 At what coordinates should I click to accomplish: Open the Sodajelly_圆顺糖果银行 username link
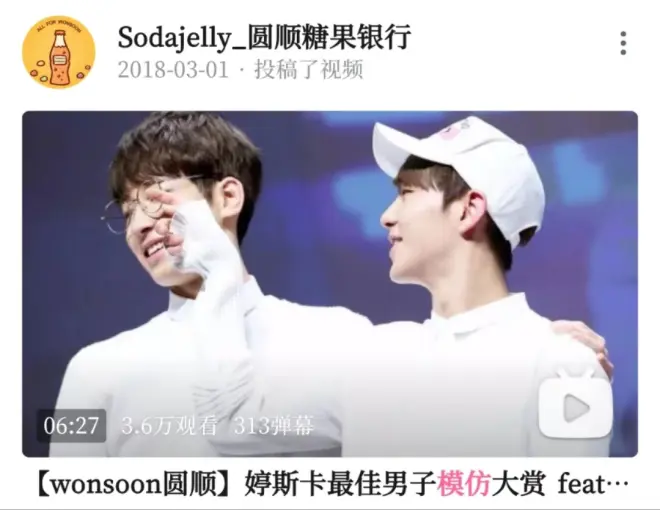(264, 38)
